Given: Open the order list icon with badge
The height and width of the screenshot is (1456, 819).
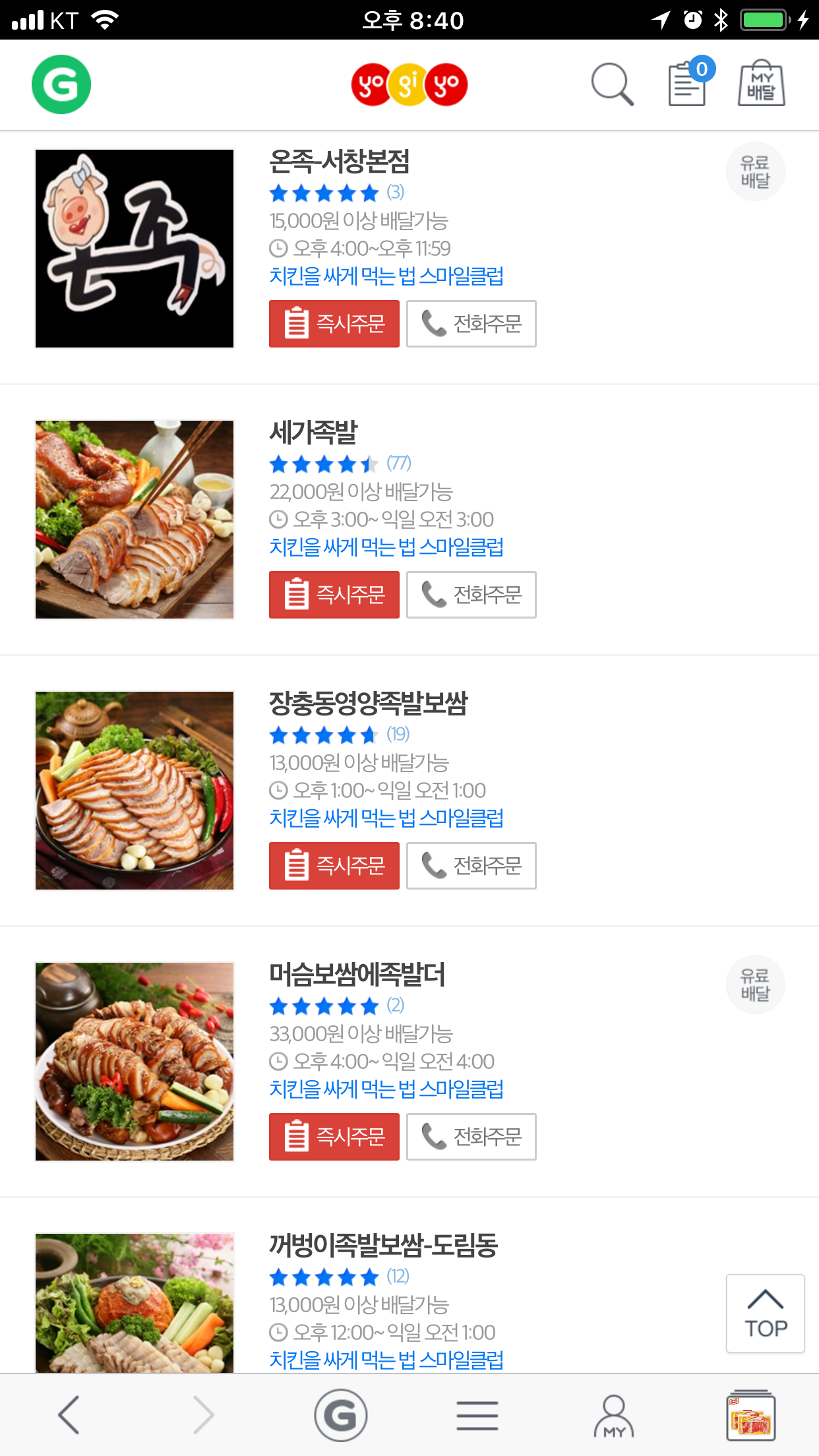Looking at the screenshot, I should [x=688, y=84].
